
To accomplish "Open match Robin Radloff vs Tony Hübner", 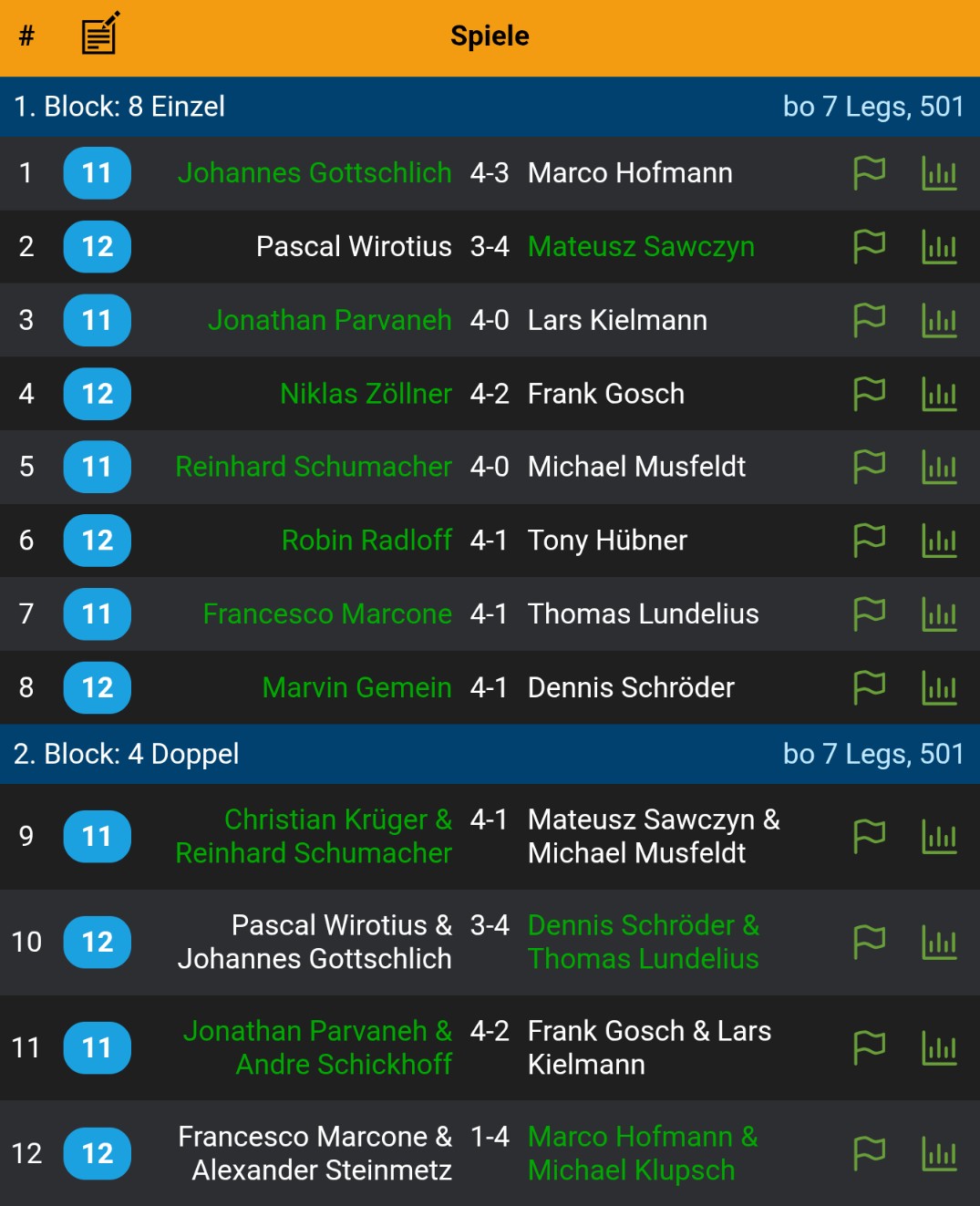I will [489, 541].
